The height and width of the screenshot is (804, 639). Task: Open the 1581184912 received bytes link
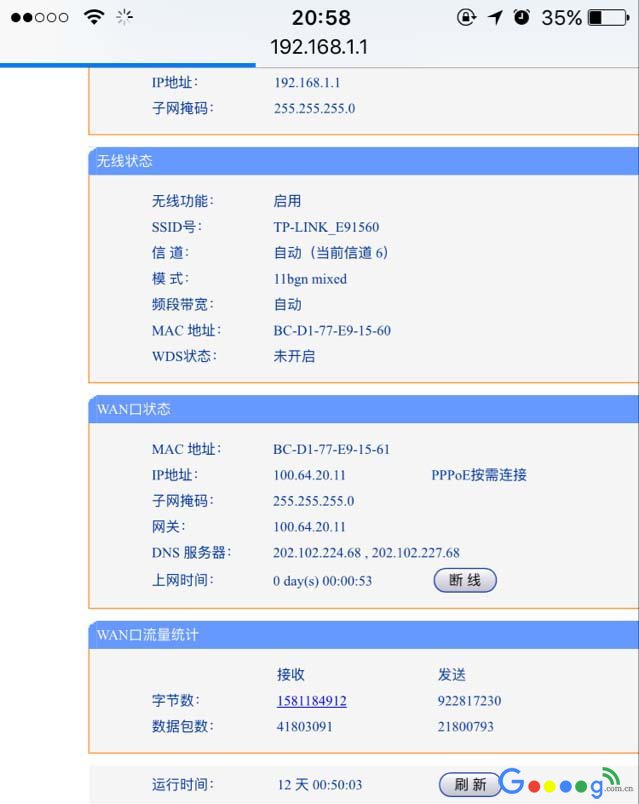(311, 701)
